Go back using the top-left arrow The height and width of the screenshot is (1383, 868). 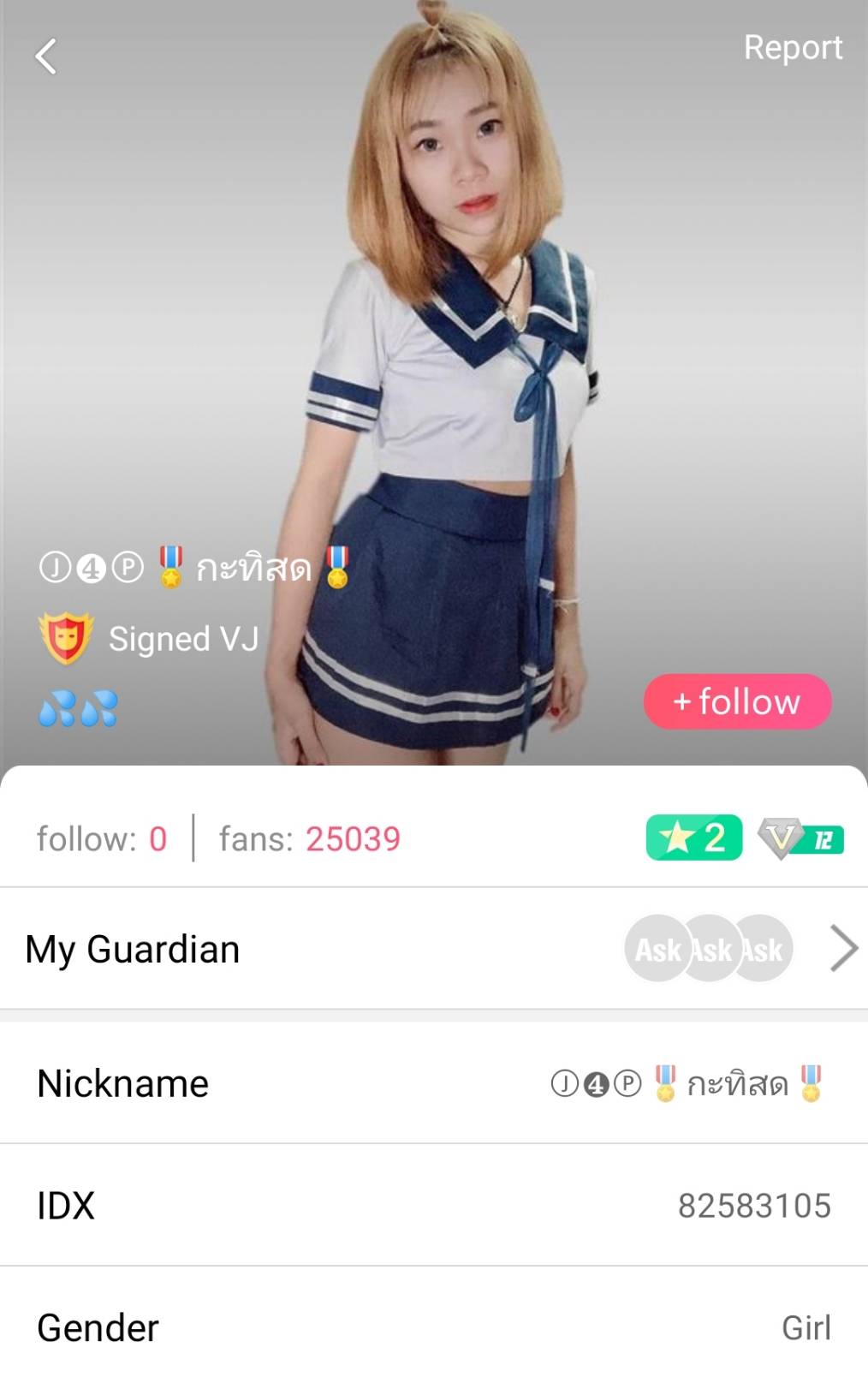(x=46, y=57)
